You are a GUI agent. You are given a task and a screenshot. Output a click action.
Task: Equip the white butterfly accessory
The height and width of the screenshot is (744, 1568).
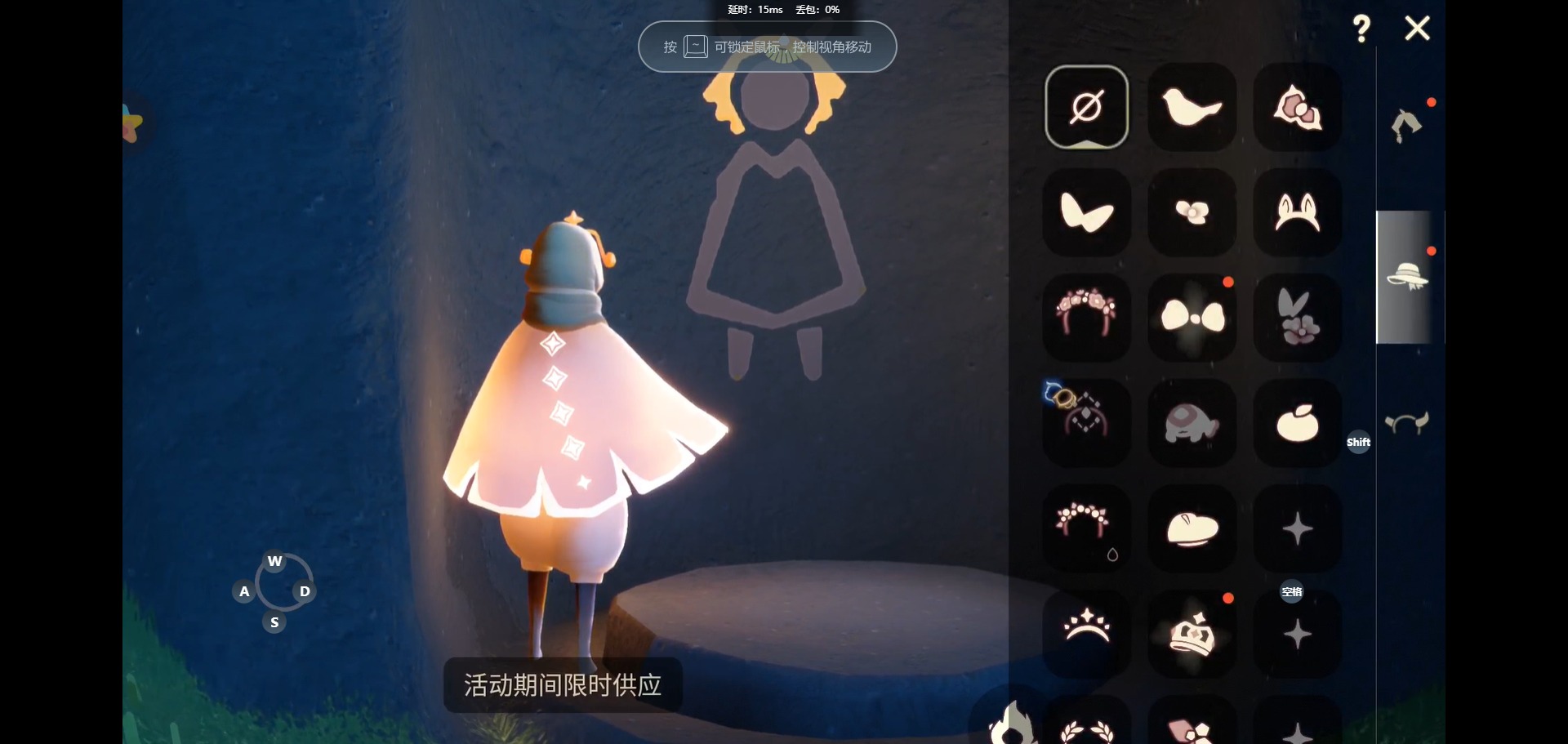1086,212
